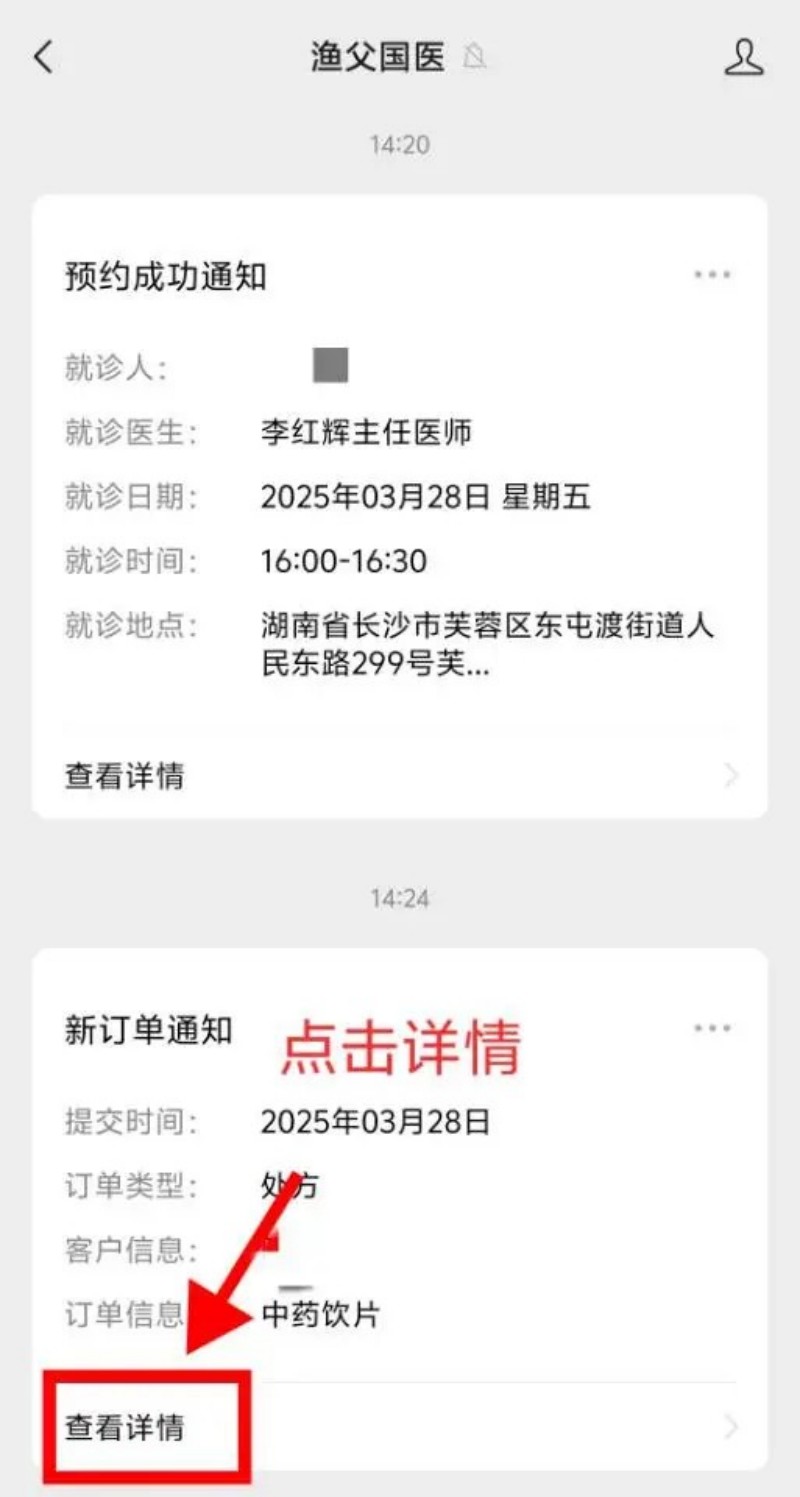This screenshot has width=800, height=1497.
Task: Open the account profile icon
Action: click(743, 57)
